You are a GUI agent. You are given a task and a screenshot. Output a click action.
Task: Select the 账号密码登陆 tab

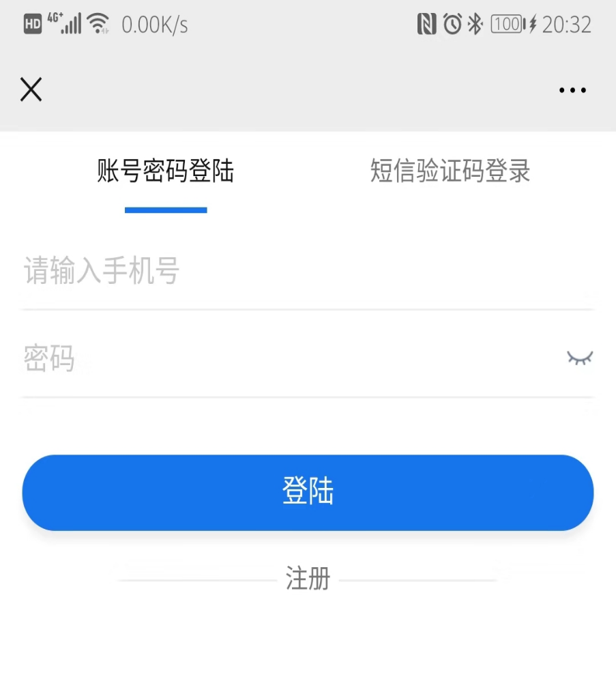pyautogui.click(x=166, y=171)
